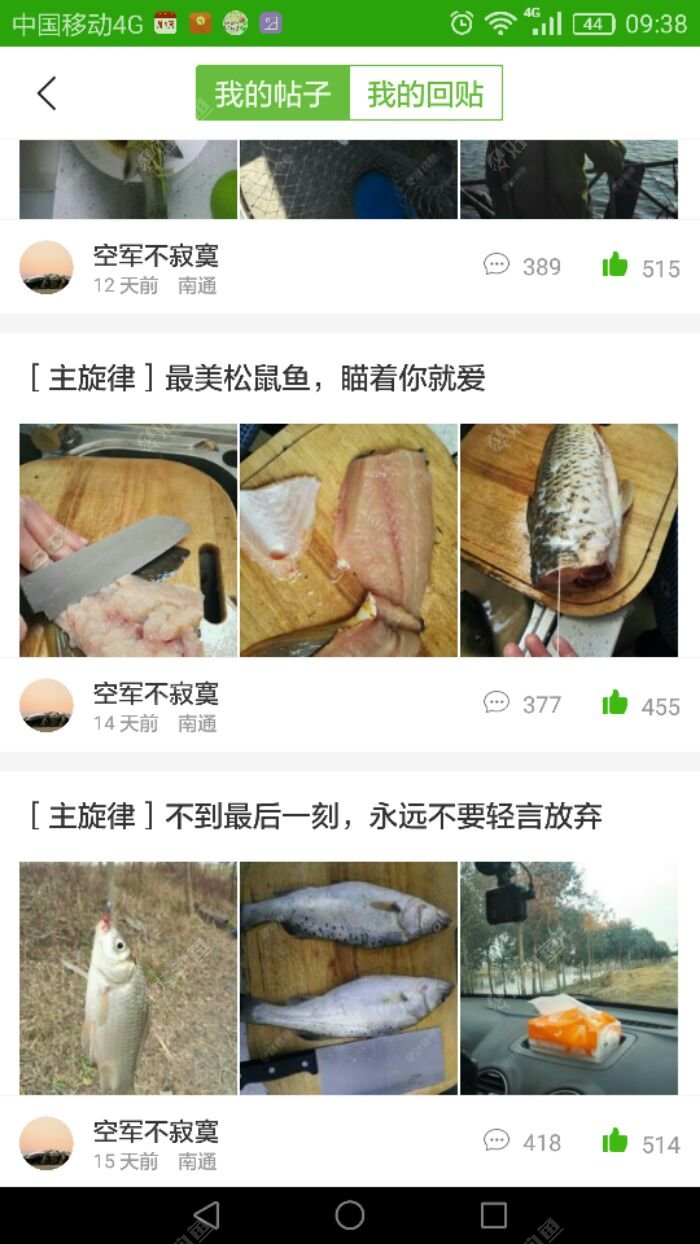View the hooked fish photo in the 永远不要轻言放弃 post

pos(128,978)
